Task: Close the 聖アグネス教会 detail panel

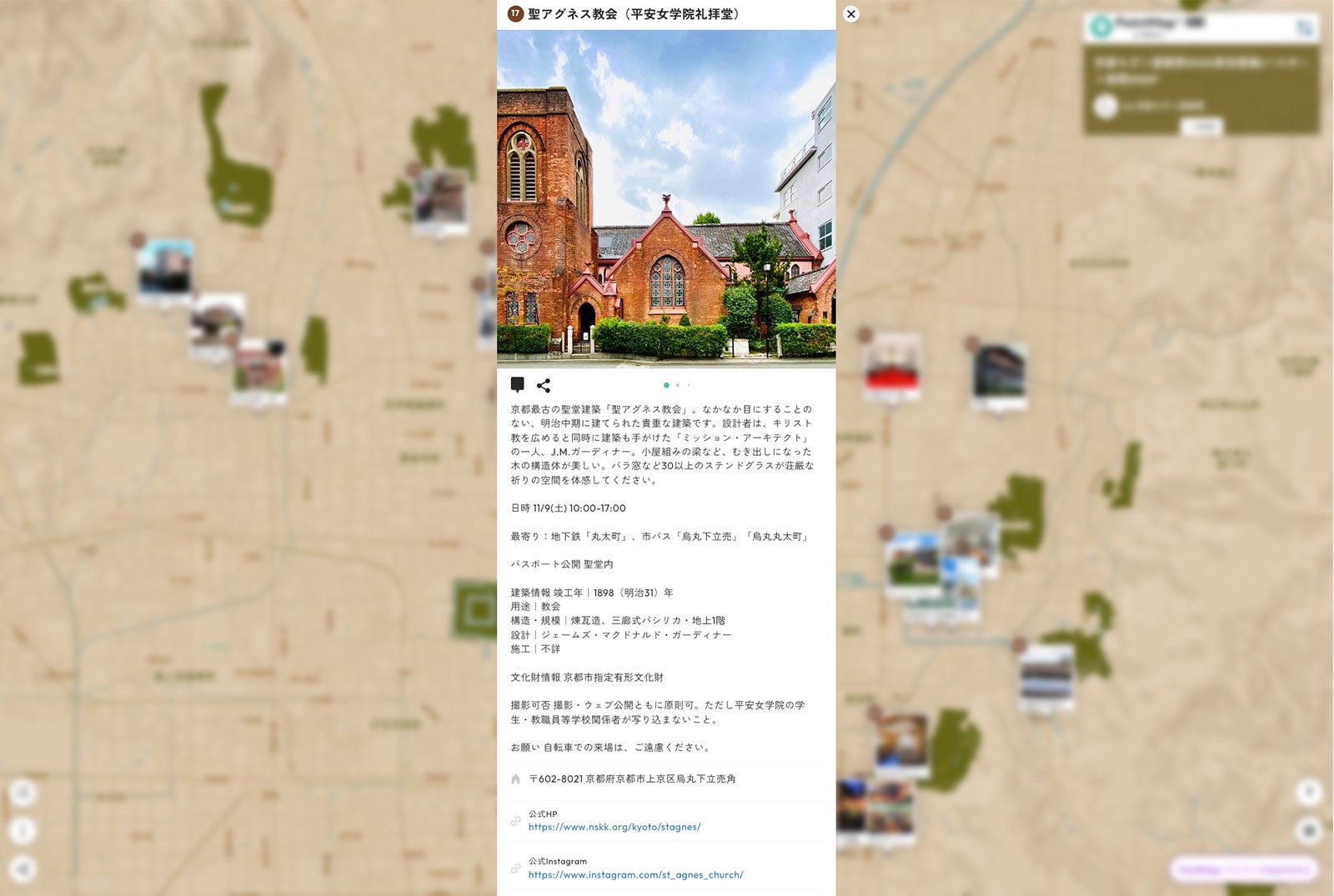Action: 850,14
